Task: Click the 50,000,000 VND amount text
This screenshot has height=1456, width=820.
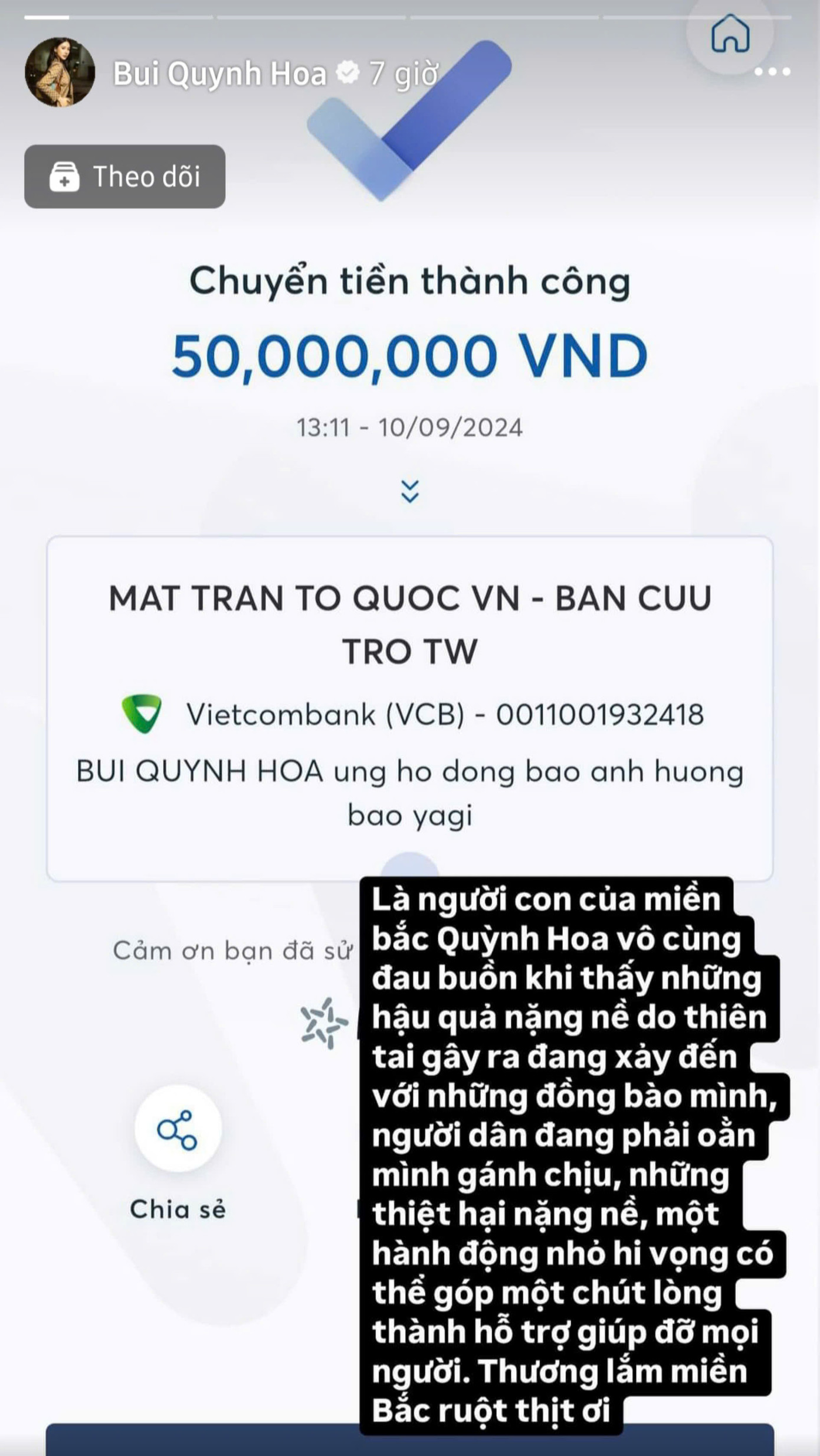Action: coord(411,358)
